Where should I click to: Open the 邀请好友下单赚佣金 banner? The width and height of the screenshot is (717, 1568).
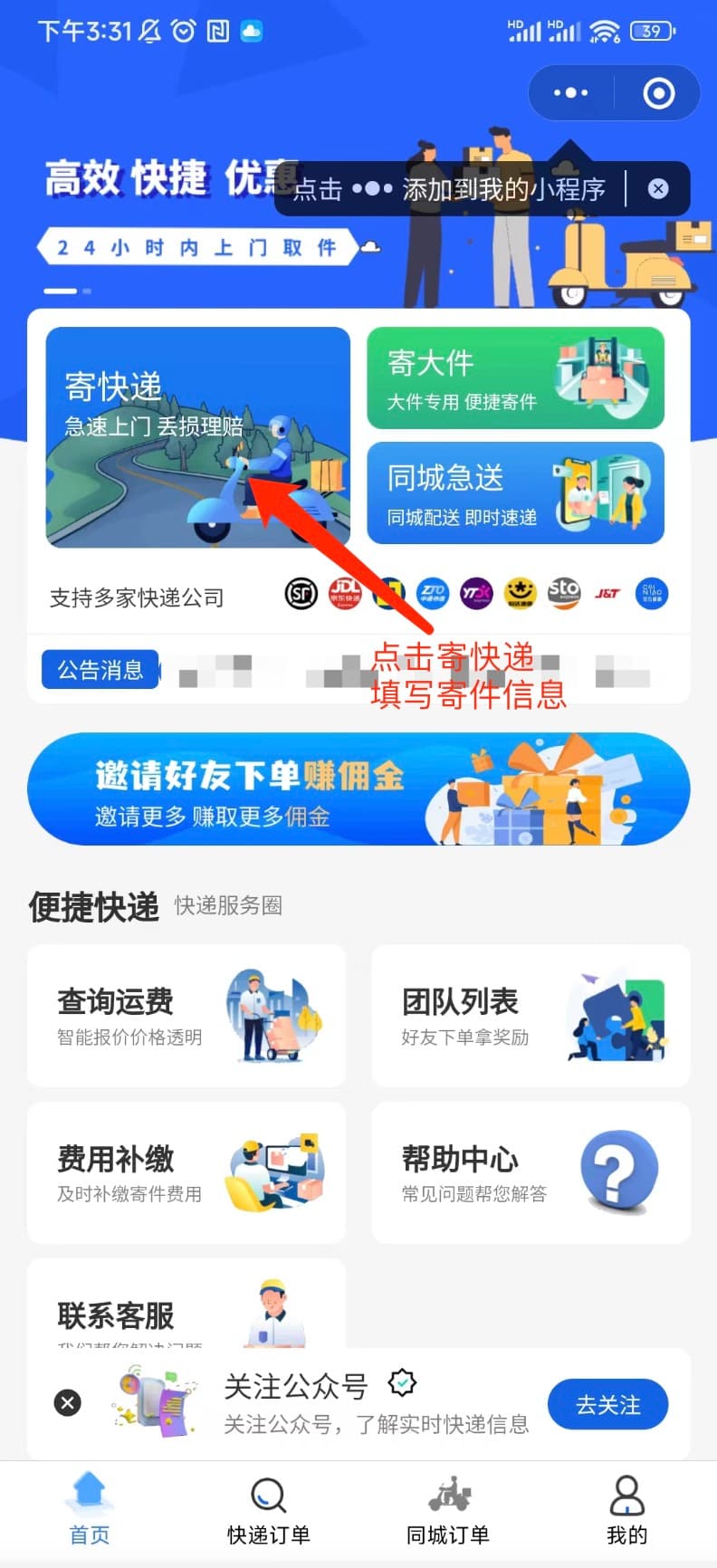(358, 789)
